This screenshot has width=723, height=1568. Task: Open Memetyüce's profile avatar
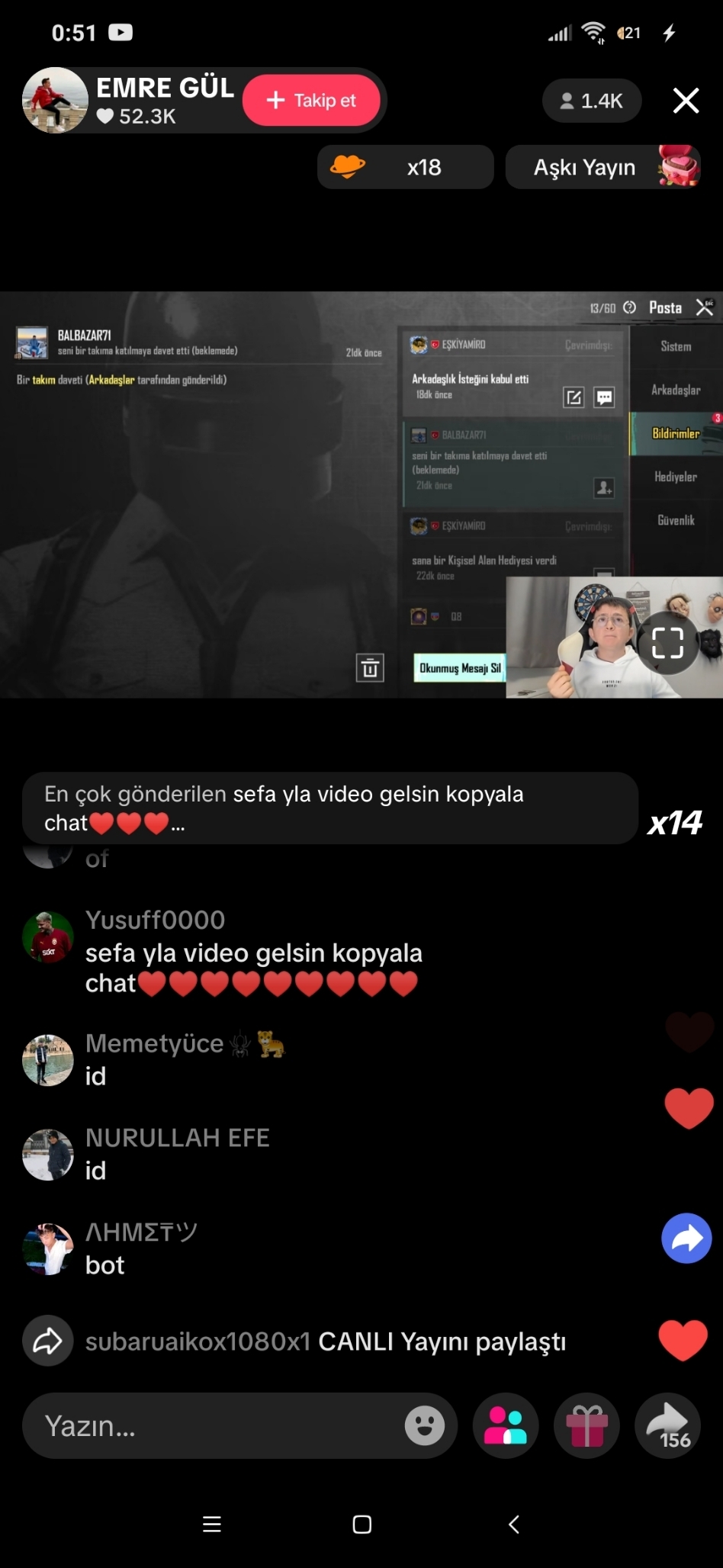tap(48, 1060)
